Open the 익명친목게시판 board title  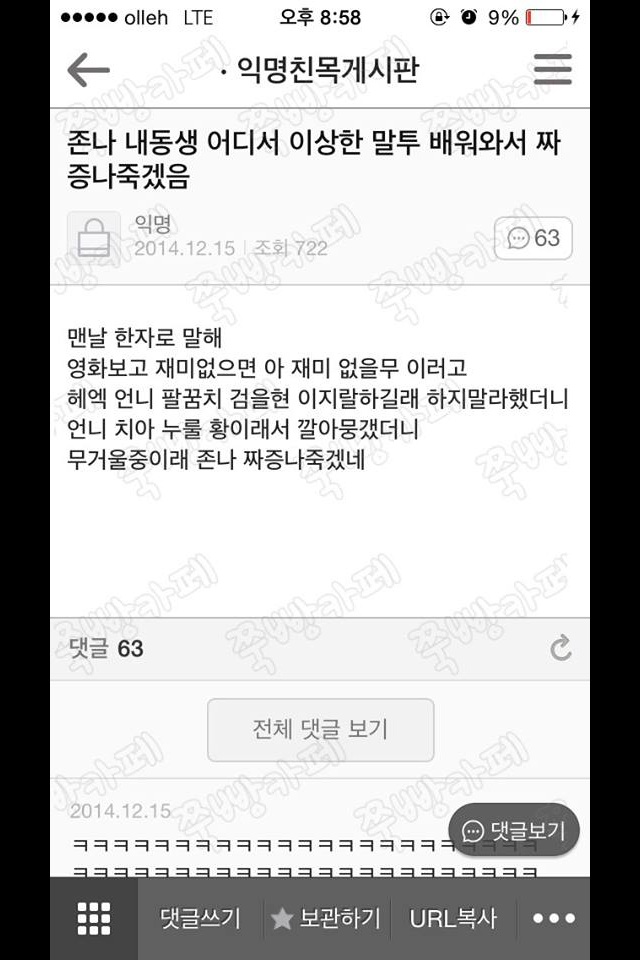click(x=320, y=70)
